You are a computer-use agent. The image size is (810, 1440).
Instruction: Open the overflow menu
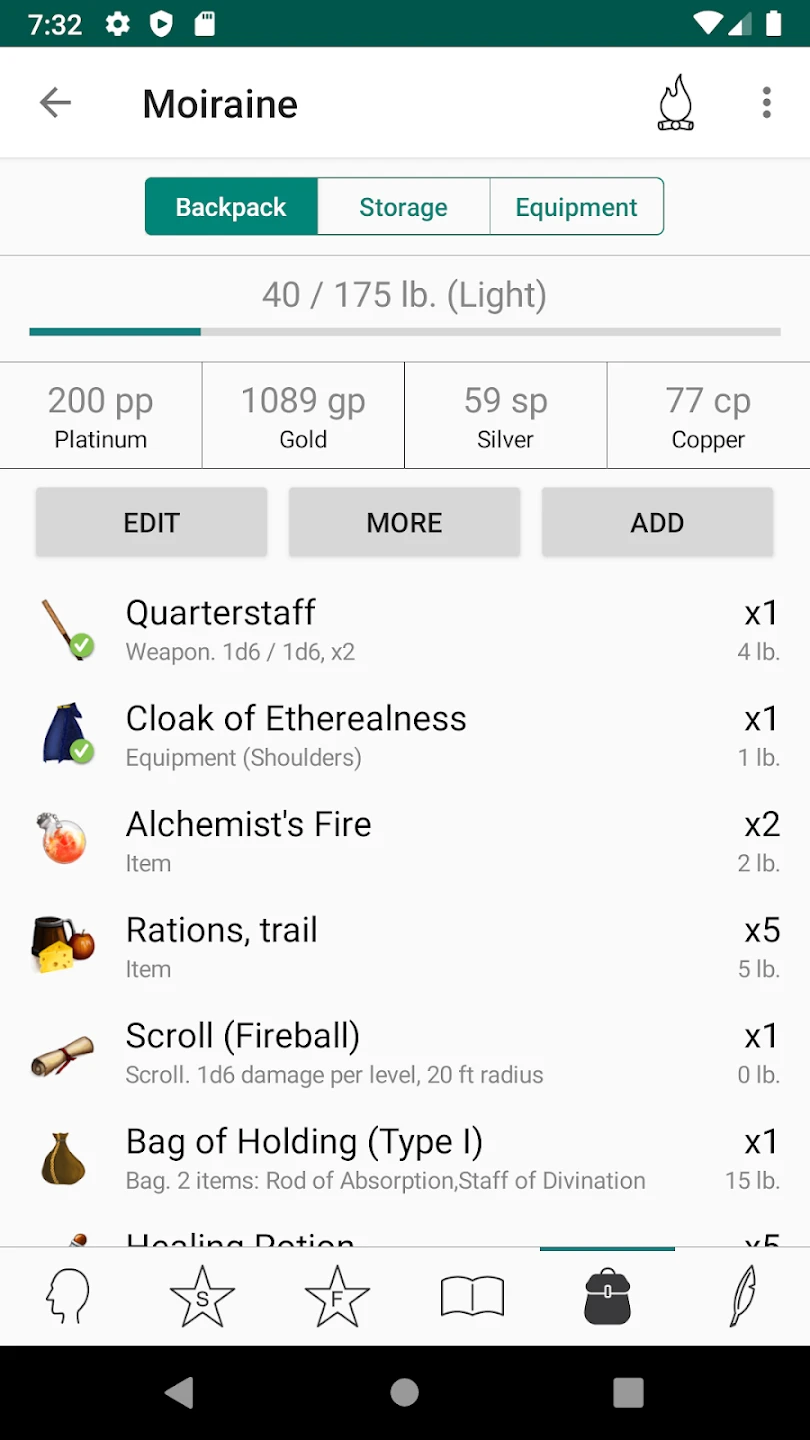coord(766,103)
